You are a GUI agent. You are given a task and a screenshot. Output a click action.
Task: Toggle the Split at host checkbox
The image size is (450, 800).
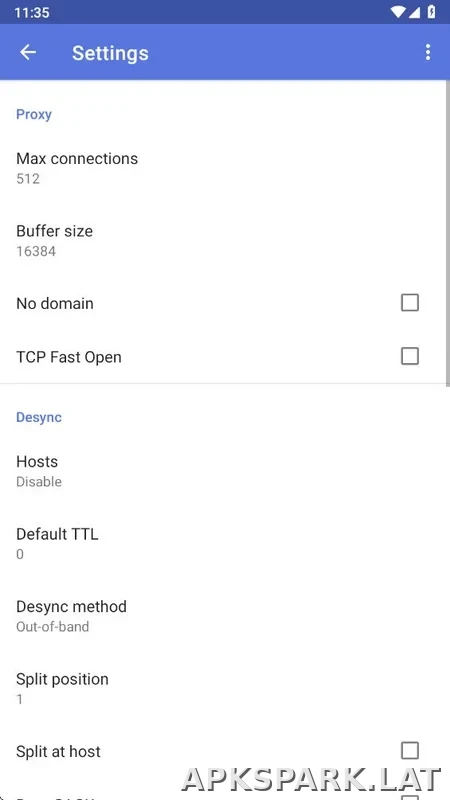point(410,751)
